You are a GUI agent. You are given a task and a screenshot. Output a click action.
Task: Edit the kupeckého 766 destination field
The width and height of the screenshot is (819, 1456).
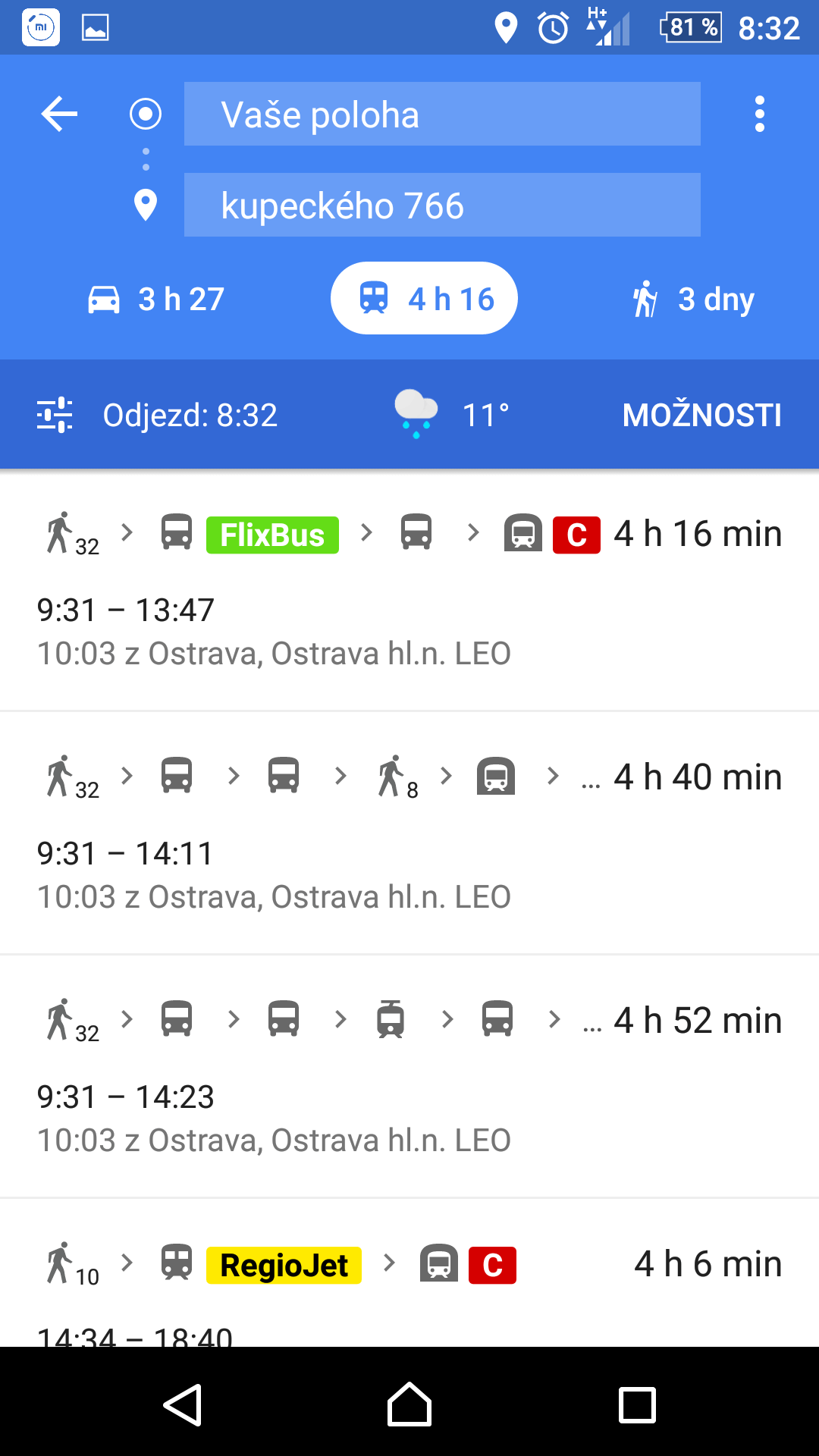[x=442, y=205]
